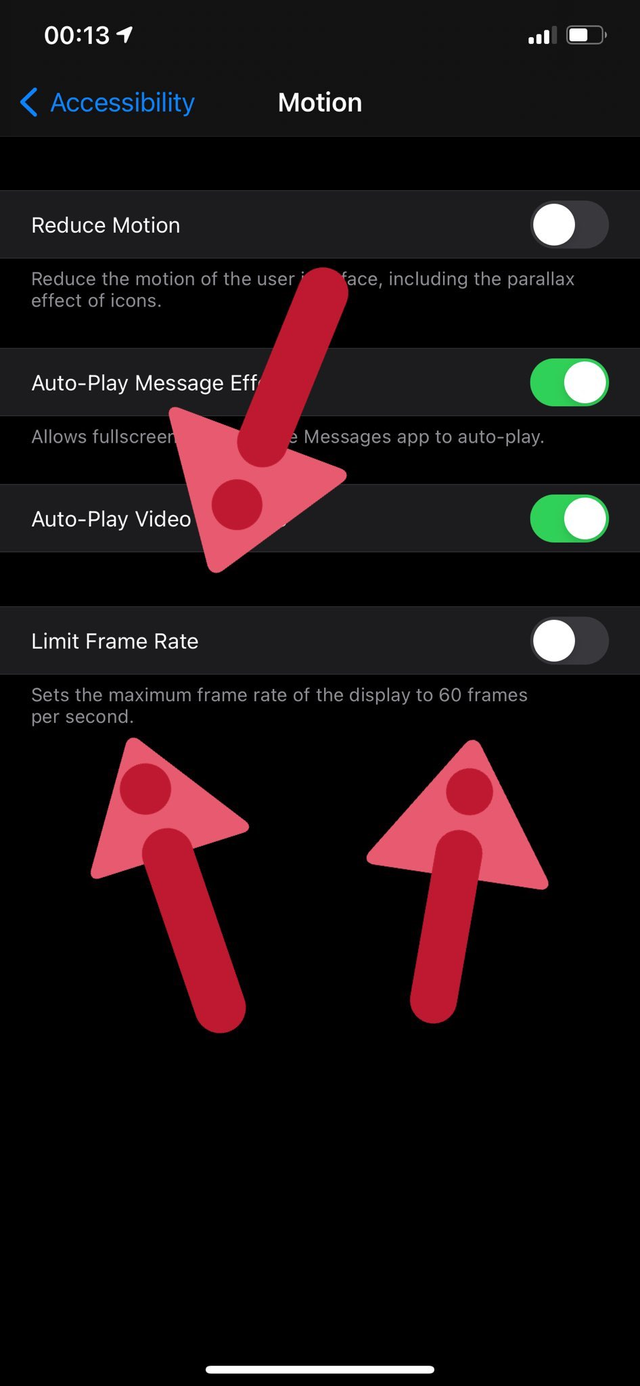
Task: Turn off Auto-Play Message Effects
Action: click(x=568, y=383)
